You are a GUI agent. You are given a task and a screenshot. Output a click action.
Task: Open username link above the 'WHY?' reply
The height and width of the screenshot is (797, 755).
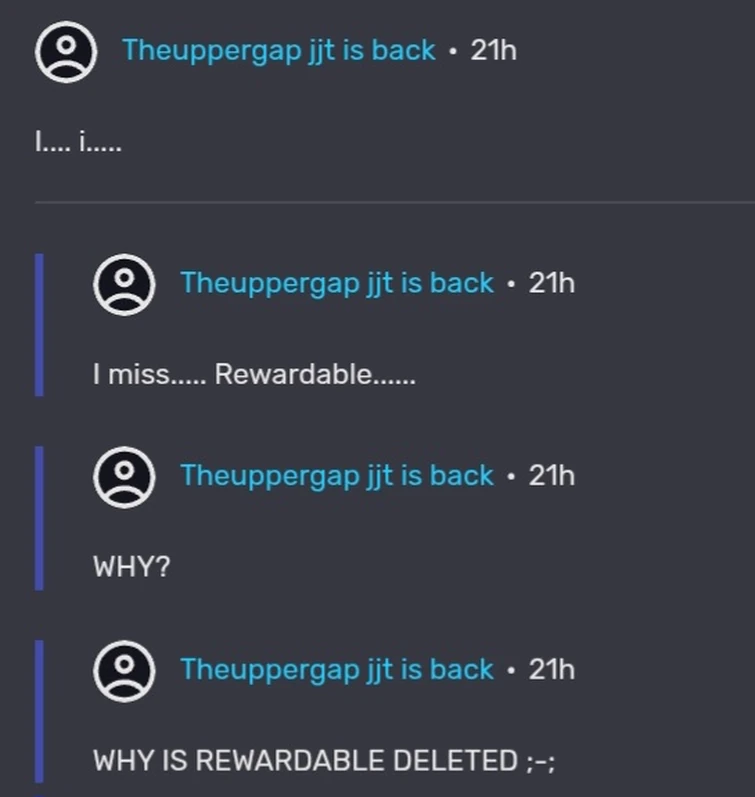click(x=336, y=475)
